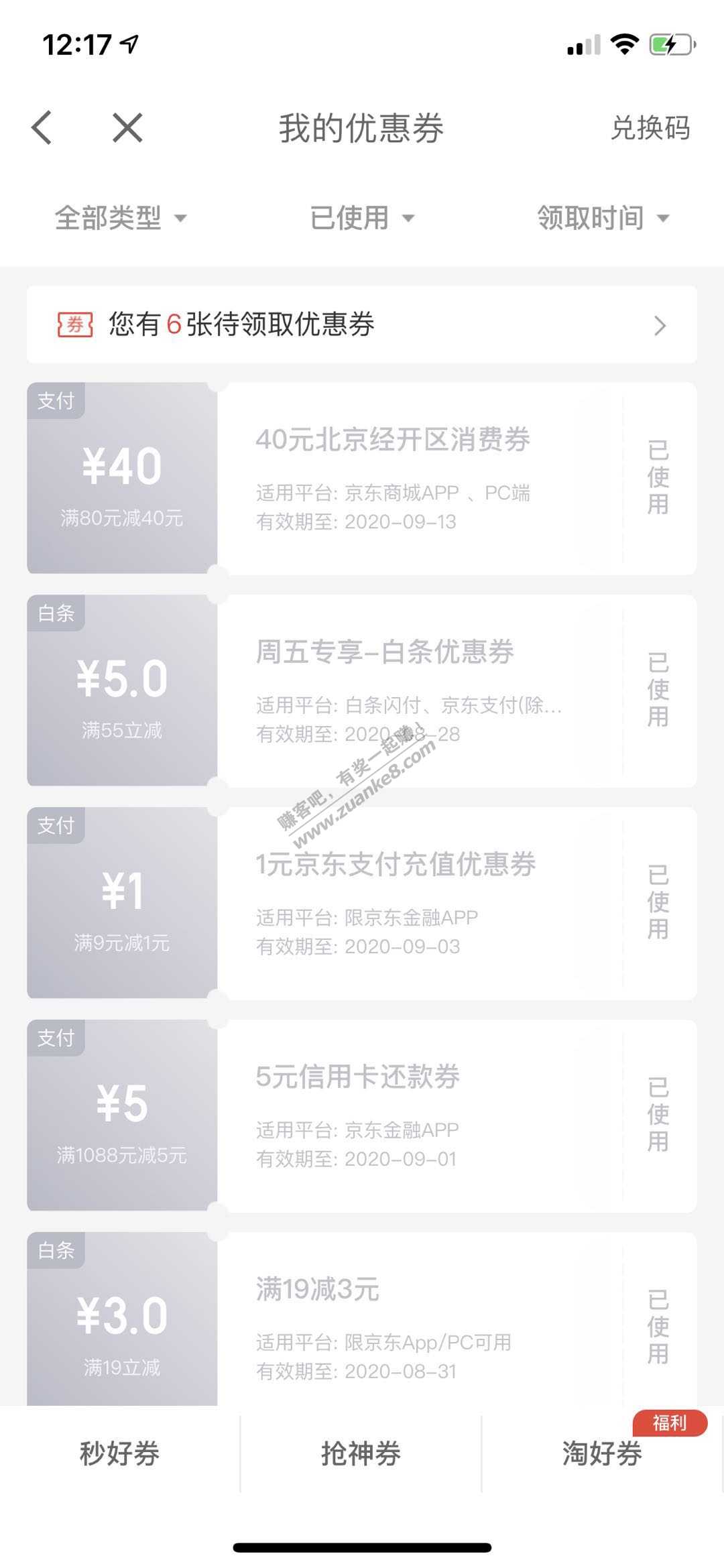Open the 40元北京经开区消费券 coupon

coord(392,478)
